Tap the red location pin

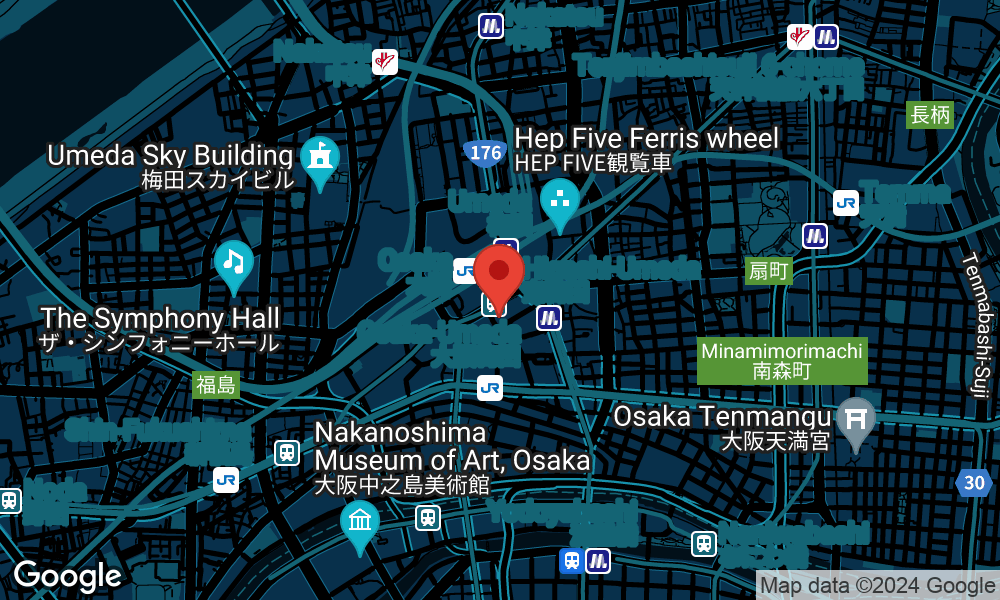tap(499, 270)
